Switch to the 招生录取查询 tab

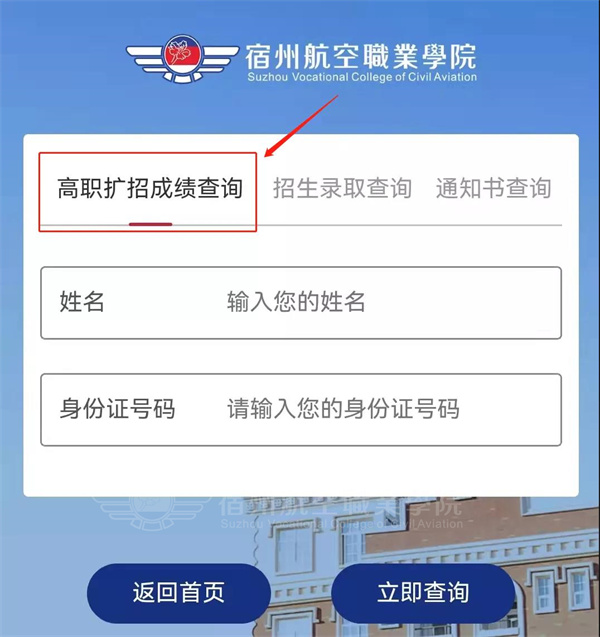[x=342, y=188]
